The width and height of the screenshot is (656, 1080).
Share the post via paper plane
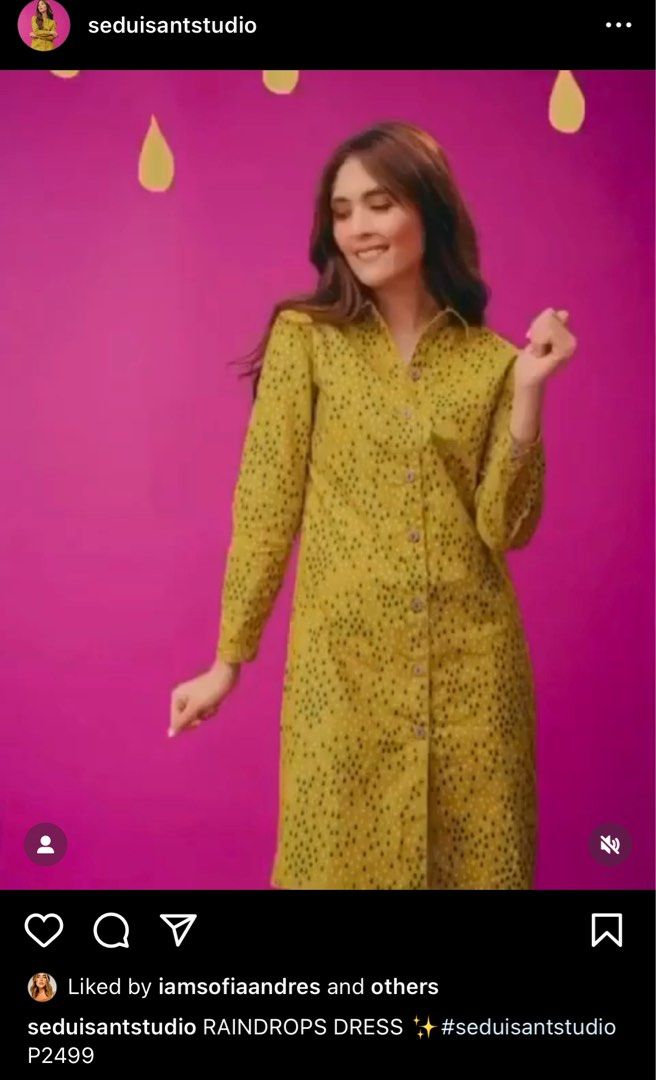click(178, 930)
